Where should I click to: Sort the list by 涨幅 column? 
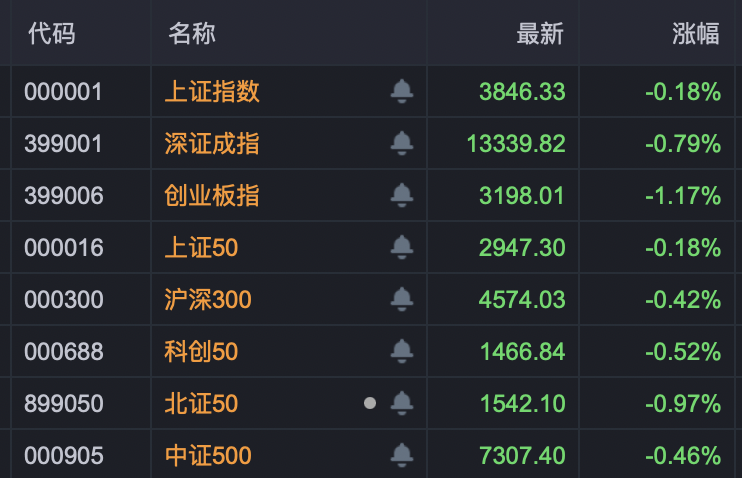(695, 34)
